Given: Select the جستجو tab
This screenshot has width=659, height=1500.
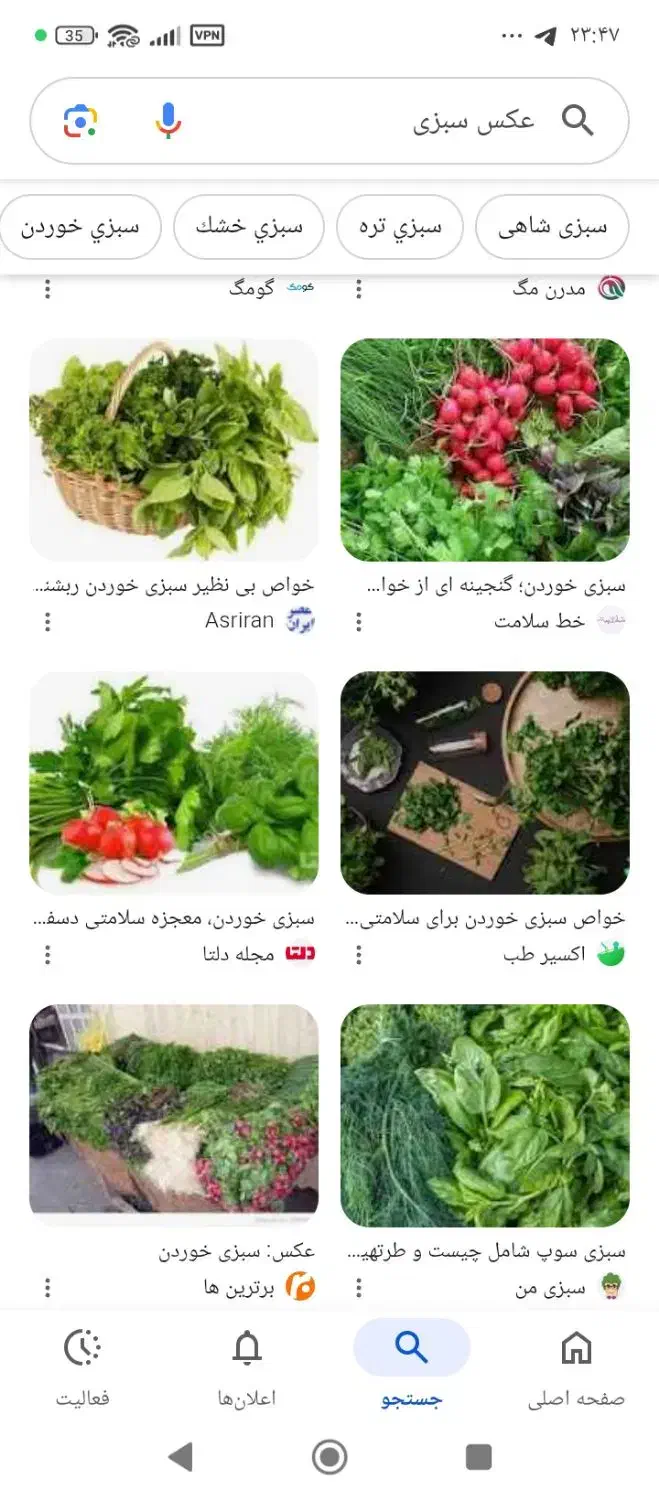Looking at the screenshot, I should coord(411,1365).
